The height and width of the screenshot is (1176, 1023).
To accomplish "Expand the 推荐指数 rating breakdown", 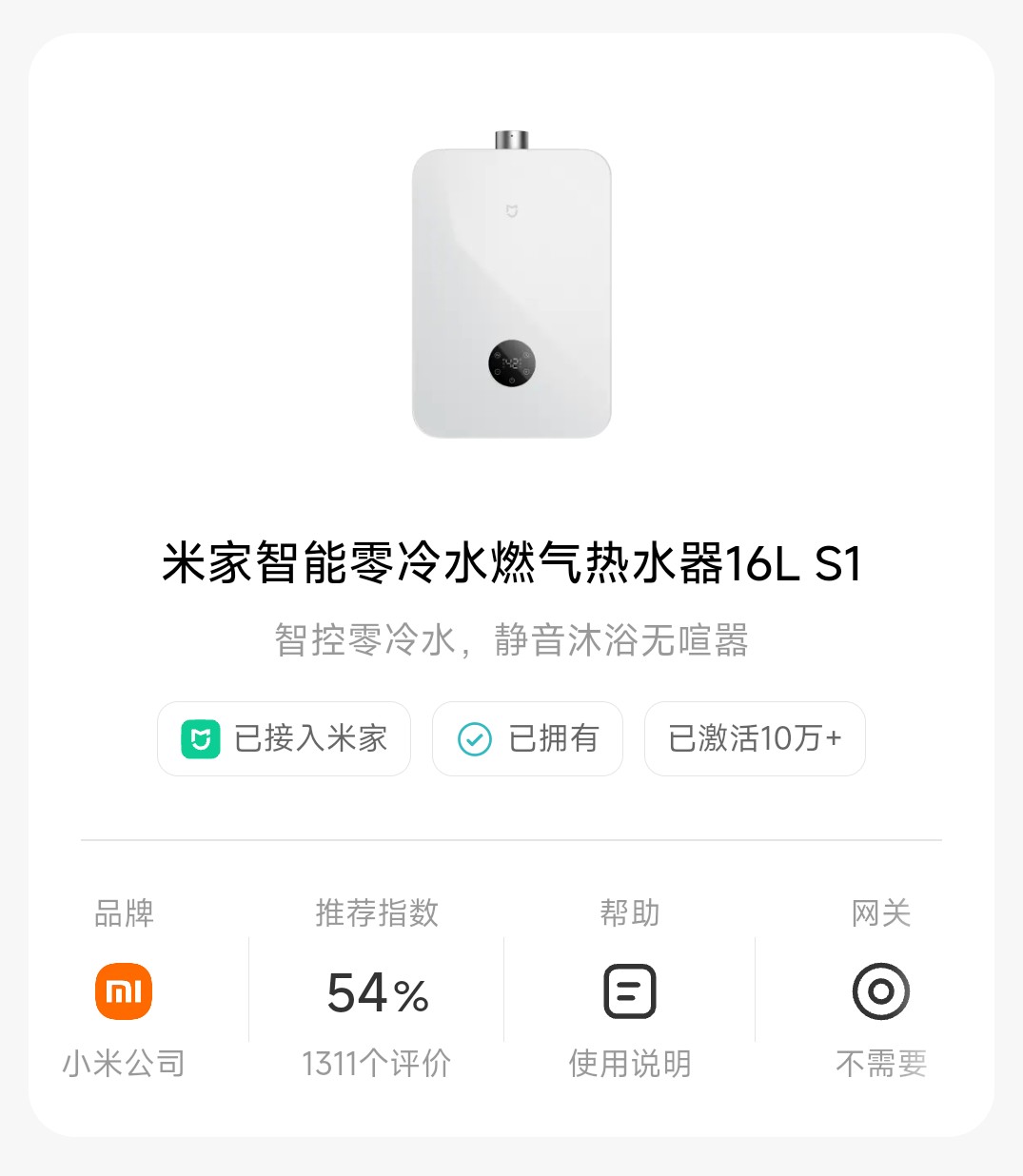I will [x=376, y=913].
